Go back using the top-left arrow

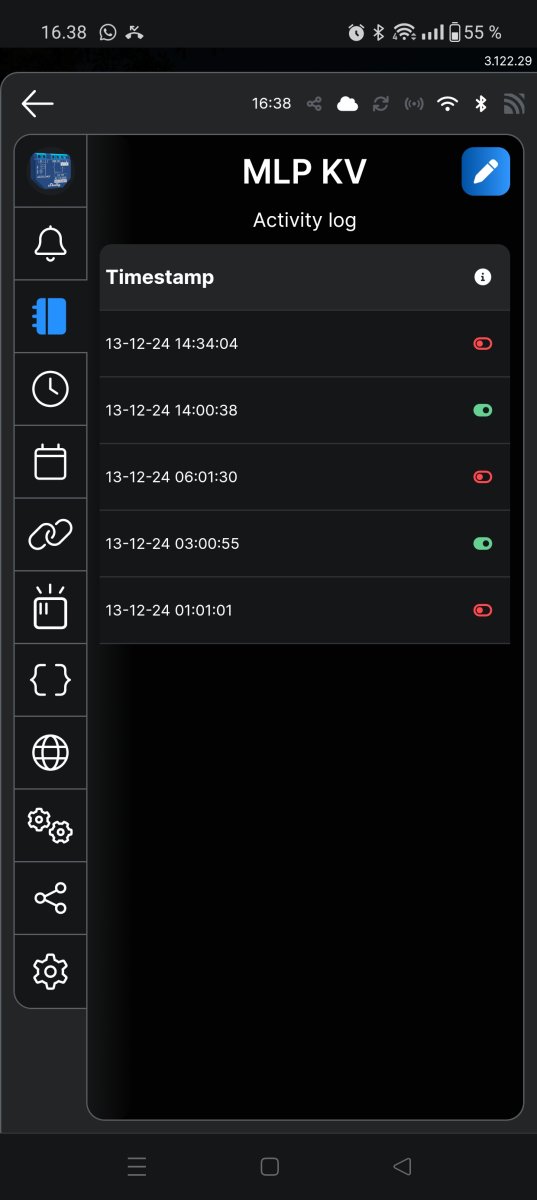point(37,103)
